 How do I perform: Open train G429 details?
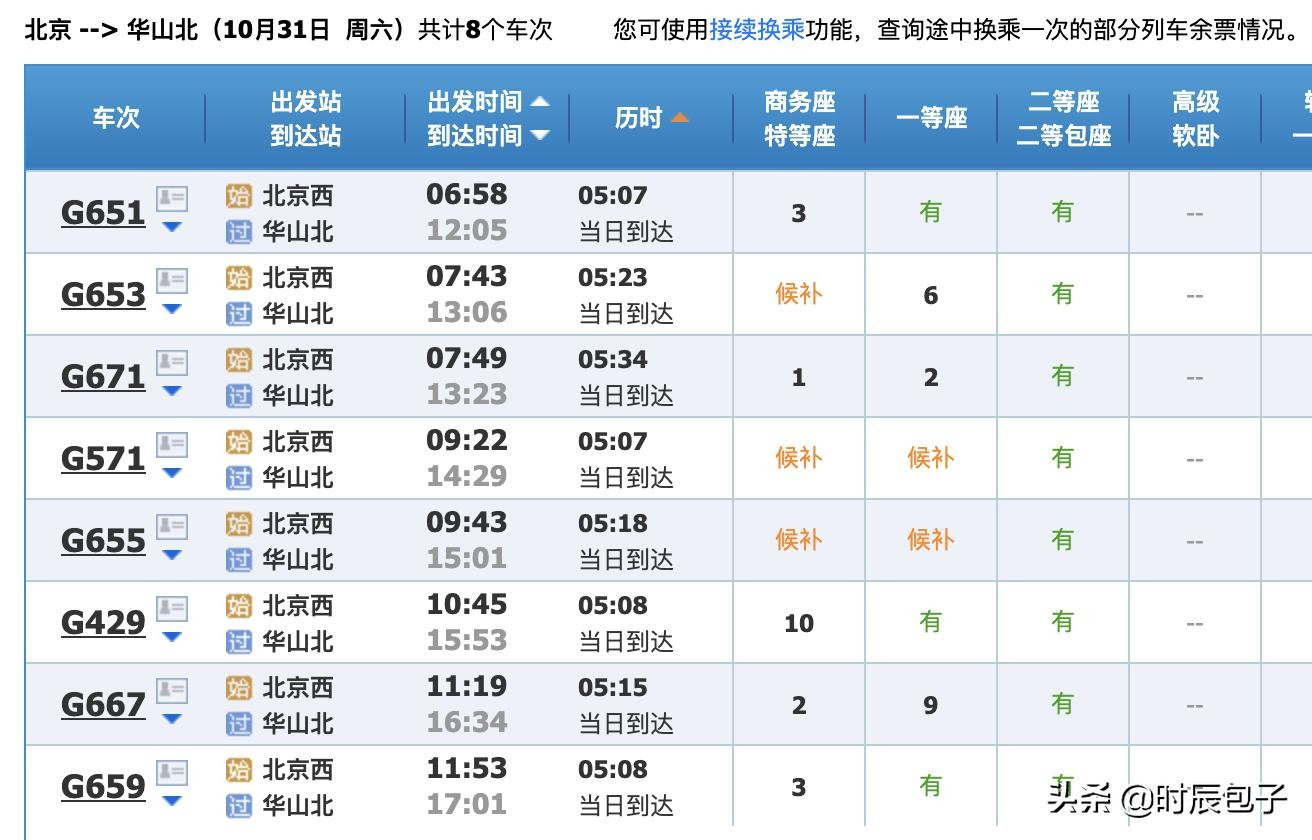coord(103,623)
